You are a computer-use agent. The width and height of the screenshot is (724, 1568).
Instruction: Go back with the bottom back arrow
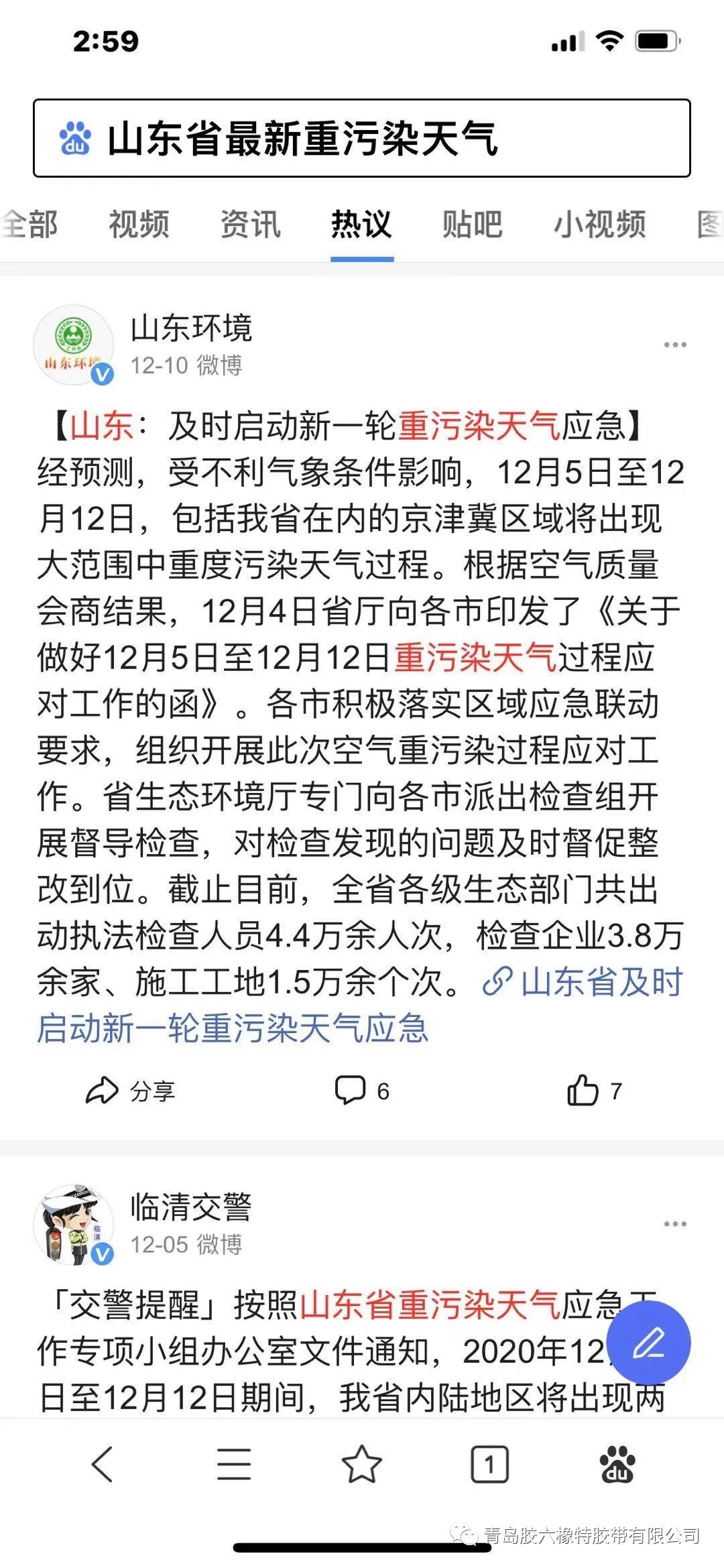[x=103, y=1463]
